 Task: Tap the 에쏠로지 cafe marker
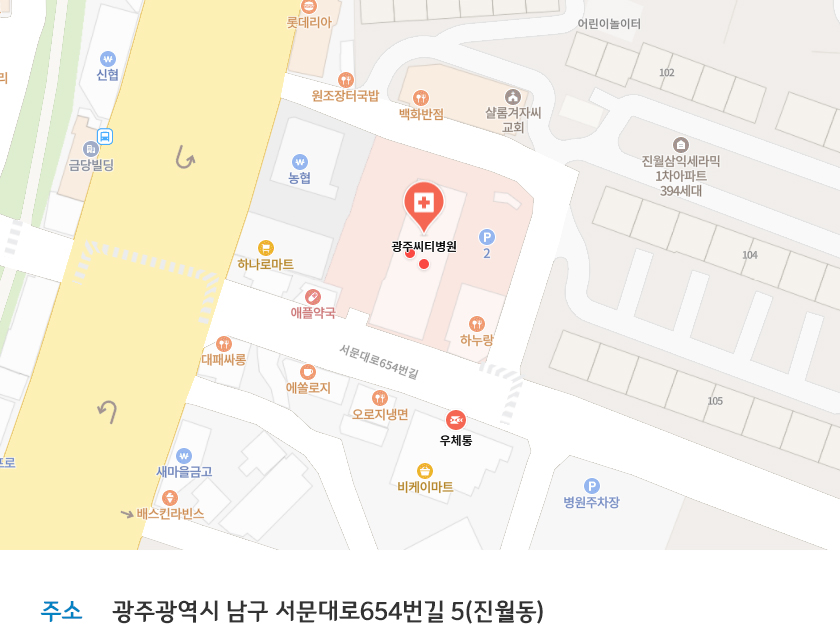coord(308,371)
